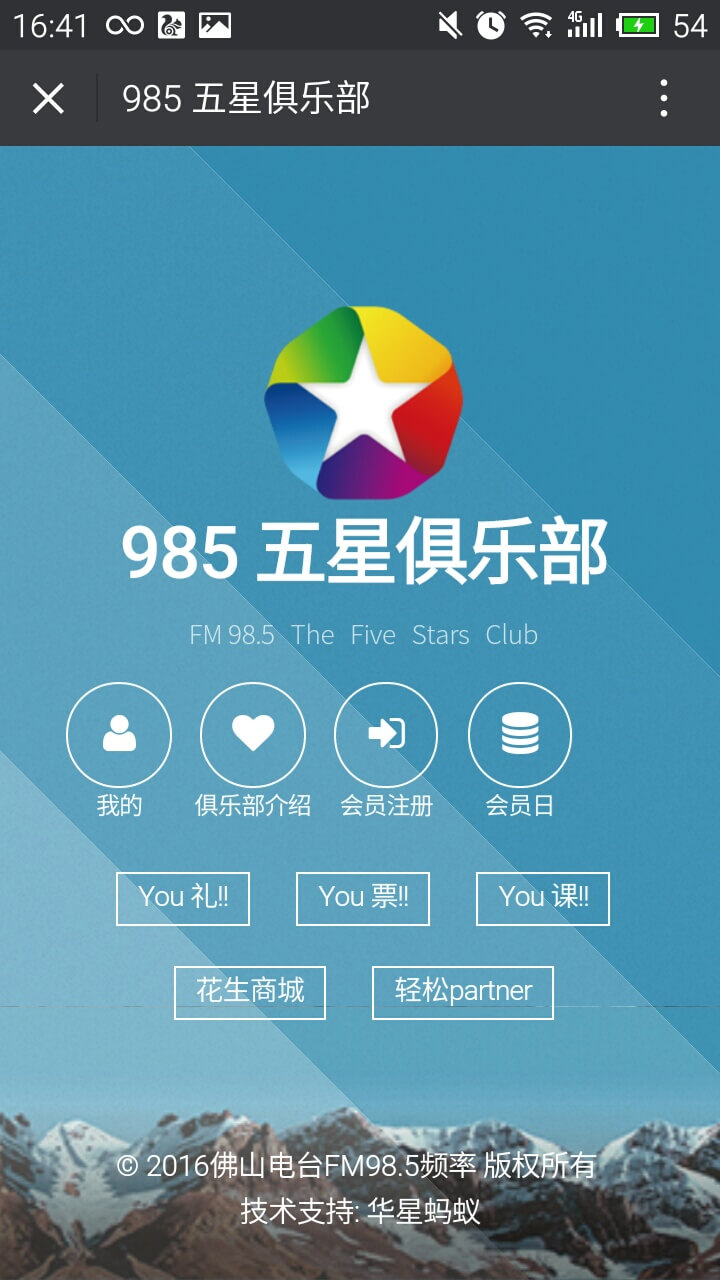The image size is (720, 1280).
Task: Visit the 花生商城 store
Action: click(250, 992)
